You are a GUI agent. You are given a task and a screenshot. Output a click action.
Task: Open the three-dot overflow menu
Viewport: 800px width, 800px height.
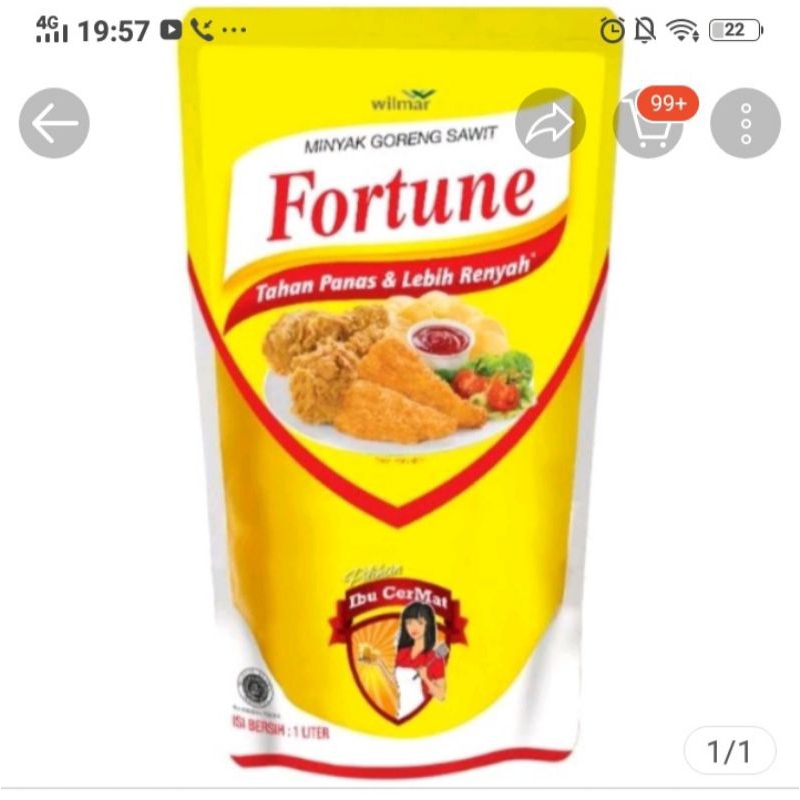pos(745,123)
